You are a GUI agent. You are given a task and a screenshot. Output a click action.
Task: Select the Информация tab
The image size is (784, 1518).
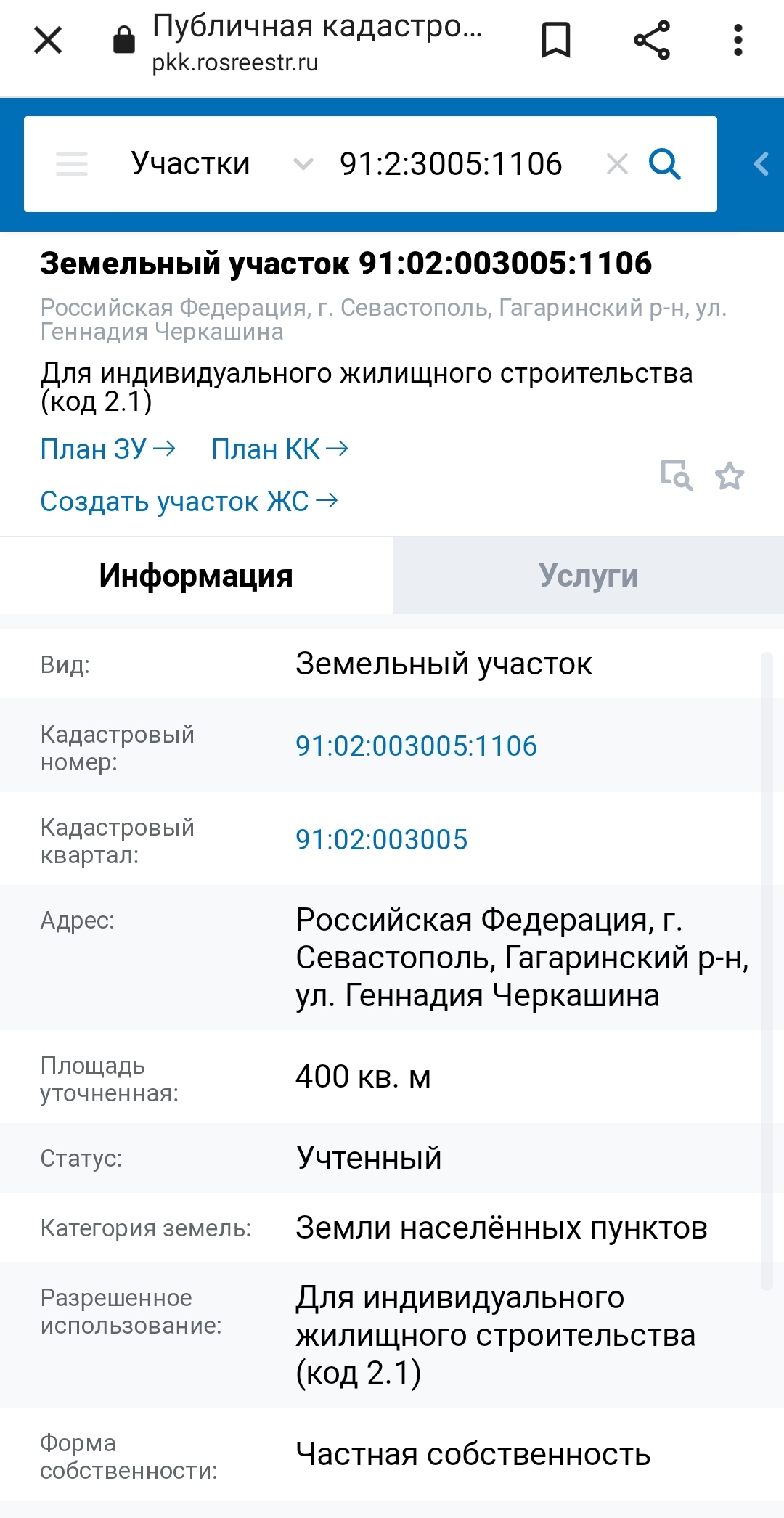[196, 576]
